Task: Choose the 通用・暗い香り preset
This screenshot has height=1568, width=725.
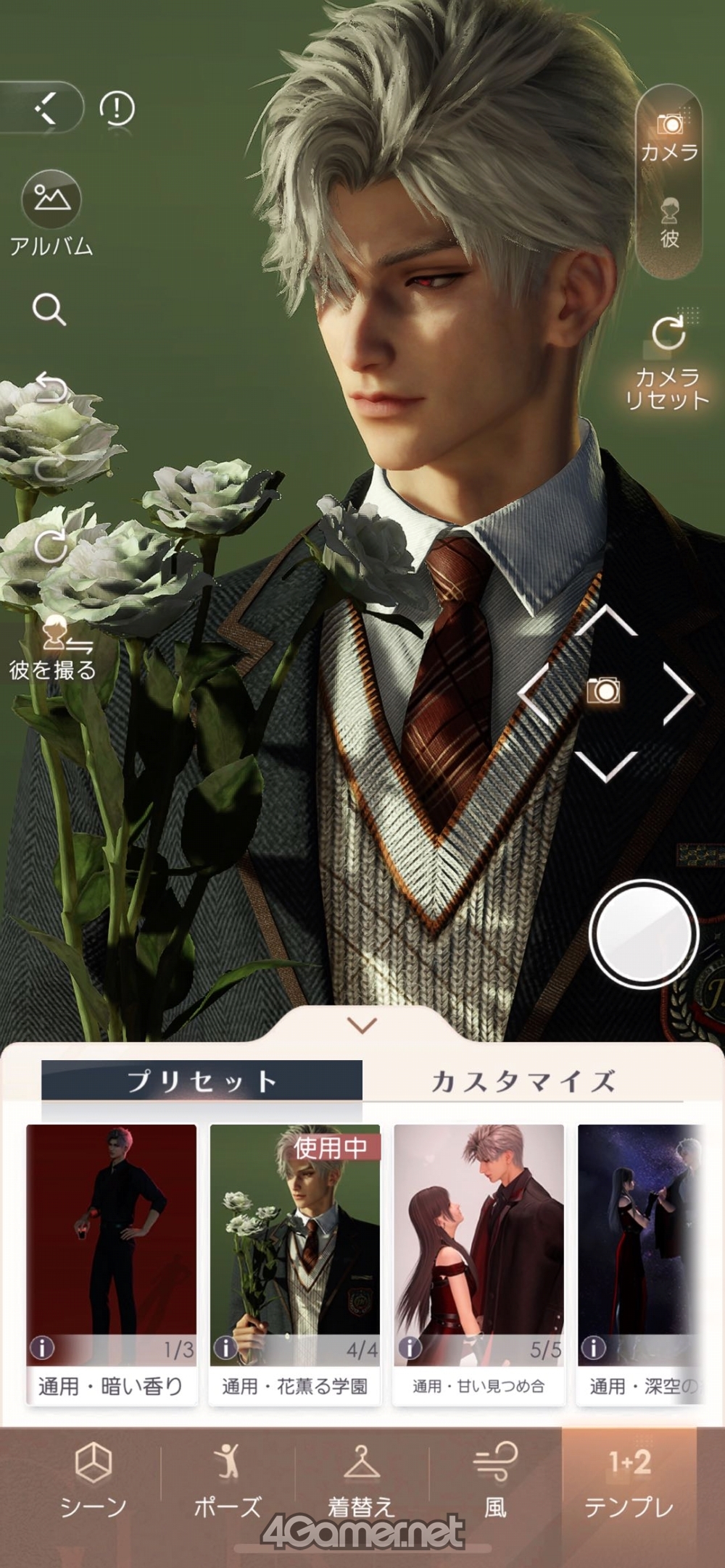Action: (111, 1264)
